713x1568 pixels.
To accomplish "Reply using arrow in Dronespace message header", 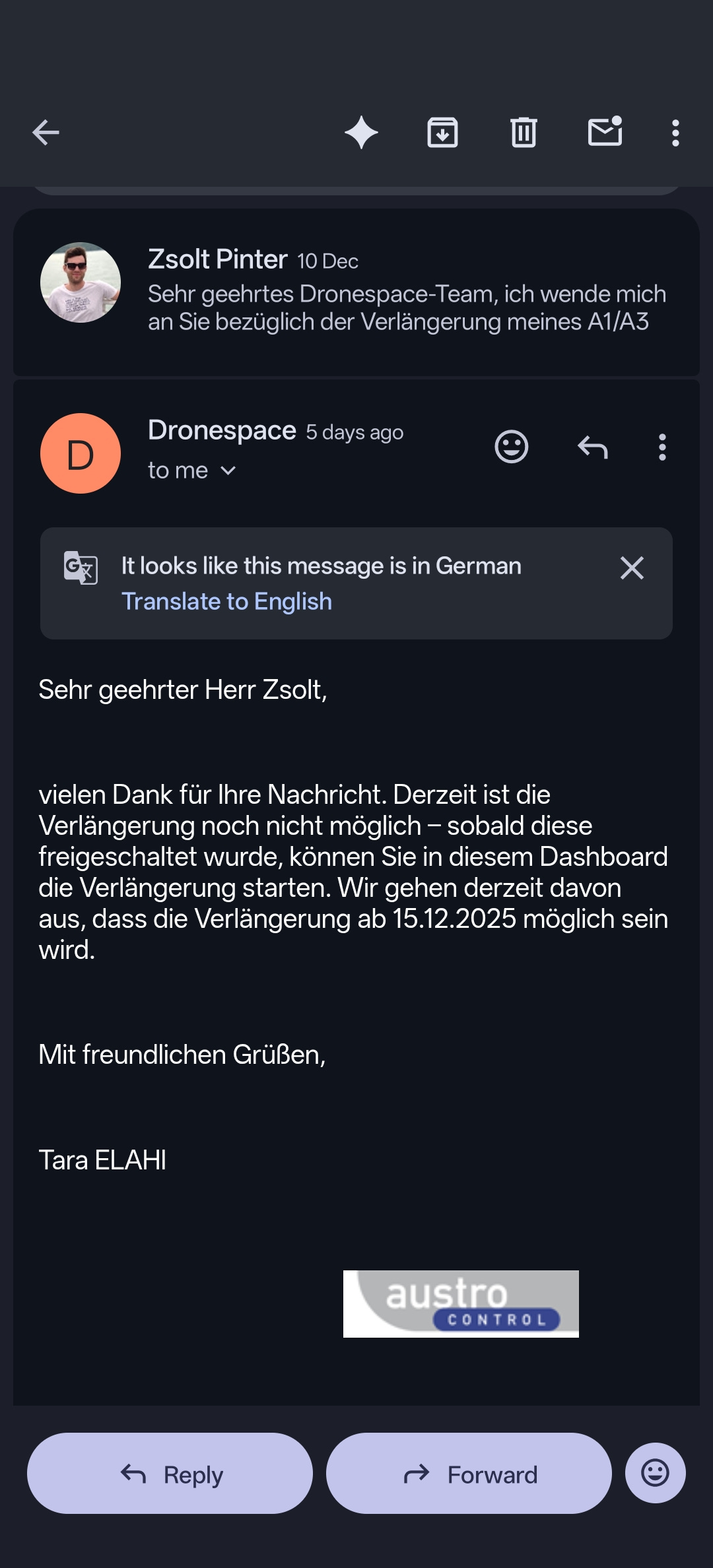I will pyautogui.click(x=593, y=447).
